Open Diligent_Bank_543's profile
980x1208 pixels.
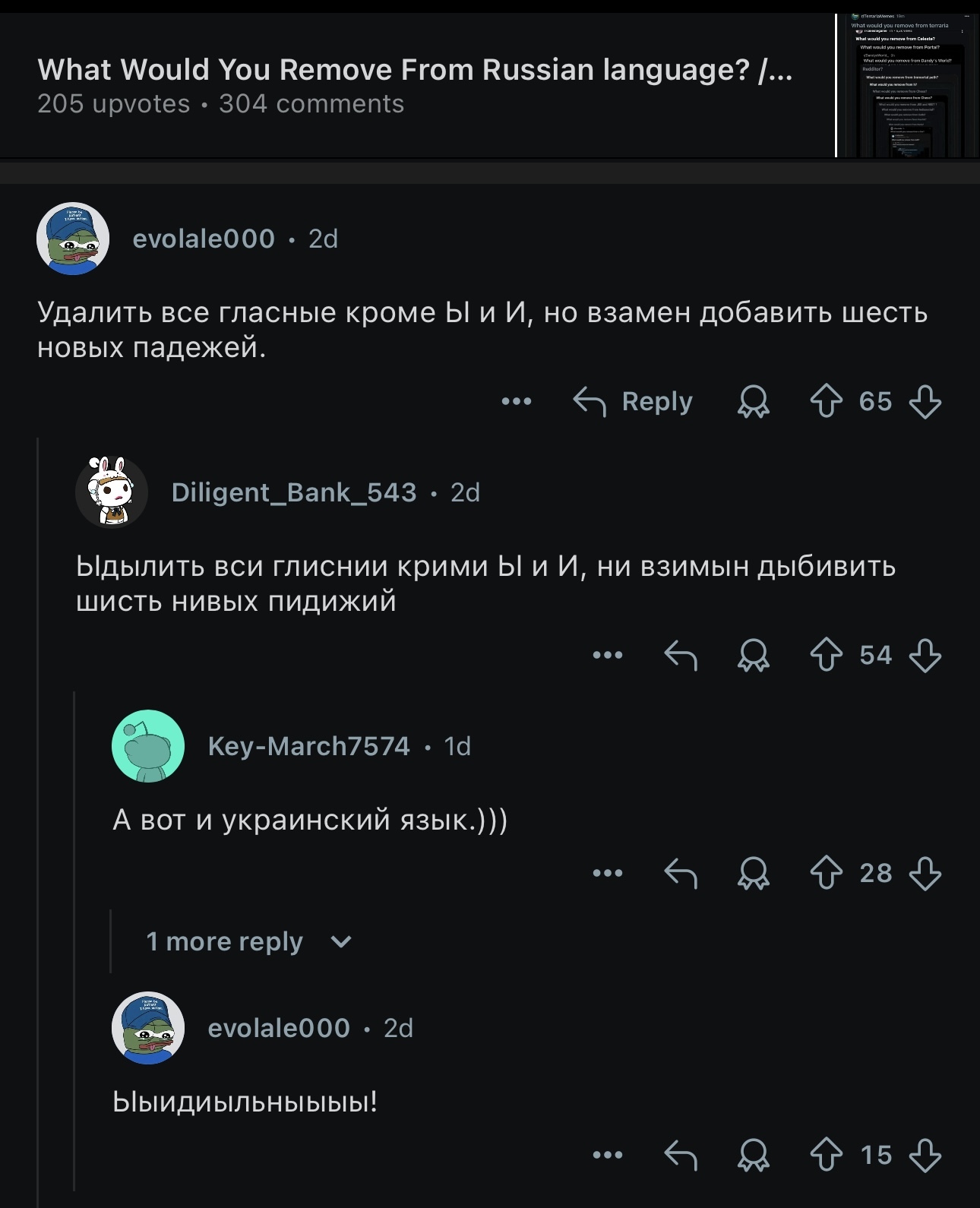(x=294, y=492)
